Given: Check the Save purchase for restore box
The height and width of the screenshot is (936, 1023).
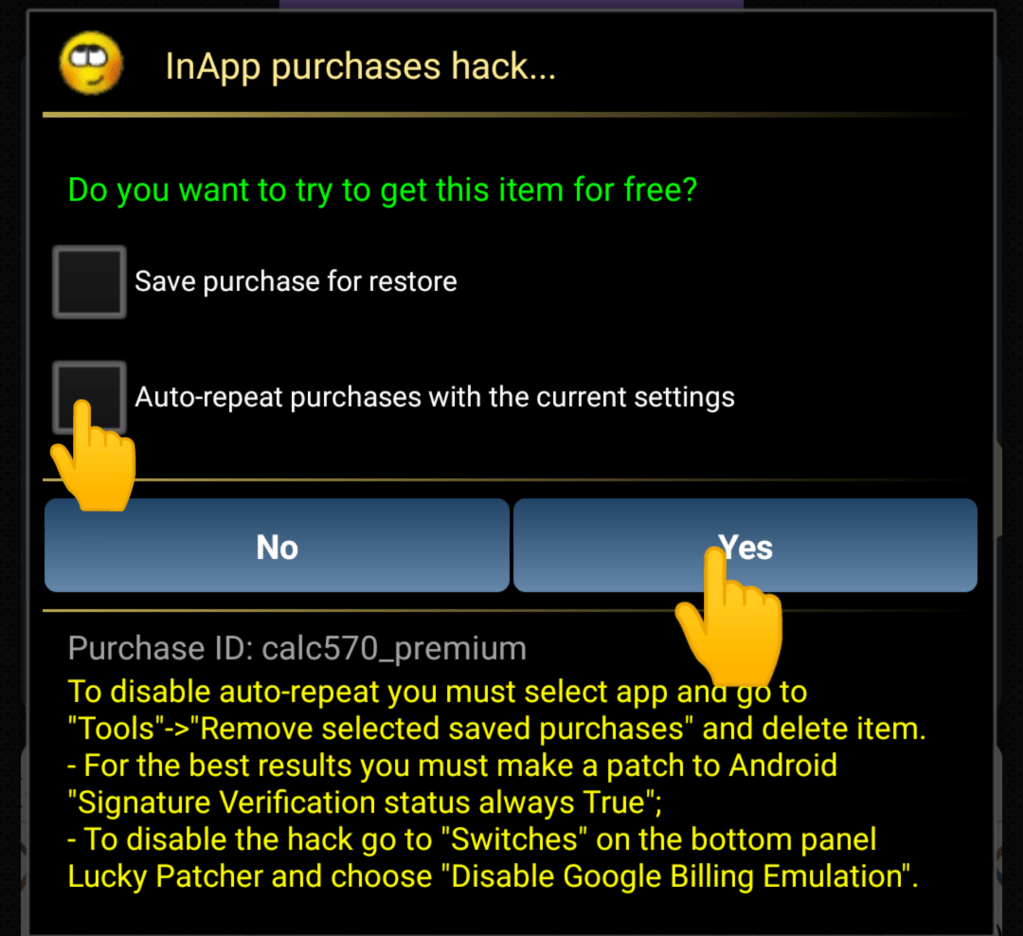Looking at the screenshot, I should (x=89, y=282).
